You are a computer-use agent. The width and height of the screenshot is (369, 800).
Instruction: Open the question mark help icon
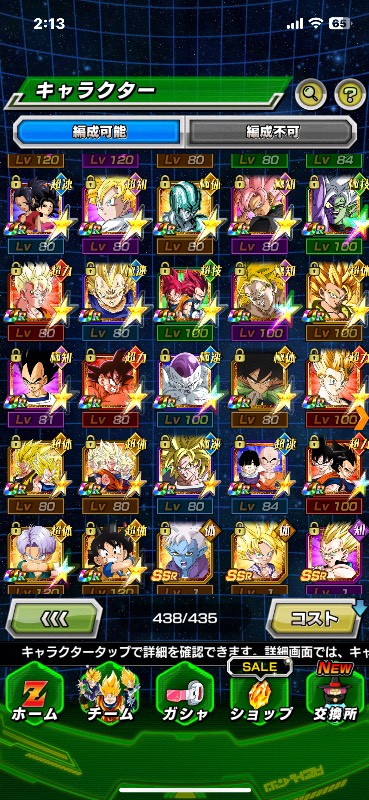[x=350, y=93]
